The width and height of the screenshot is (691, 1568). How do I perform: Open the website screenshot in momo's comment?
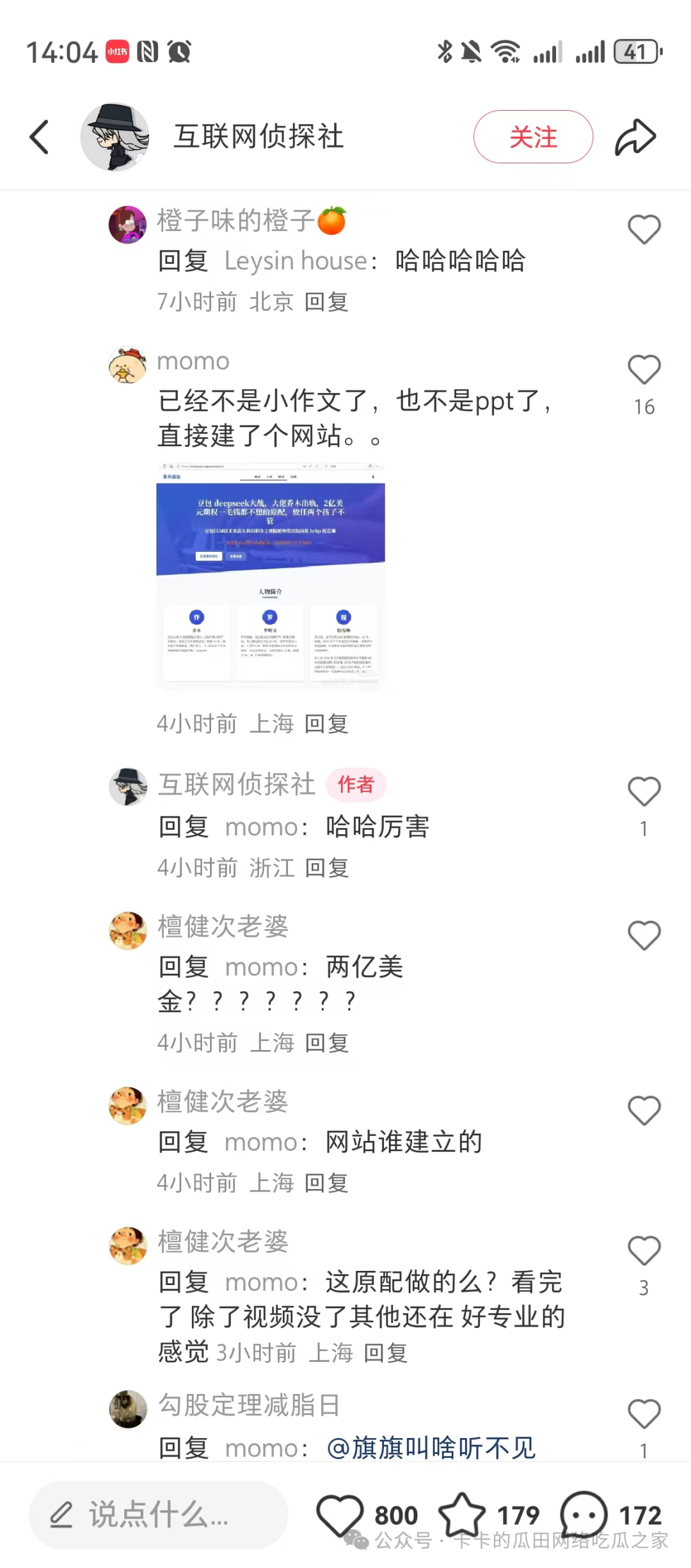coord(271,576)
